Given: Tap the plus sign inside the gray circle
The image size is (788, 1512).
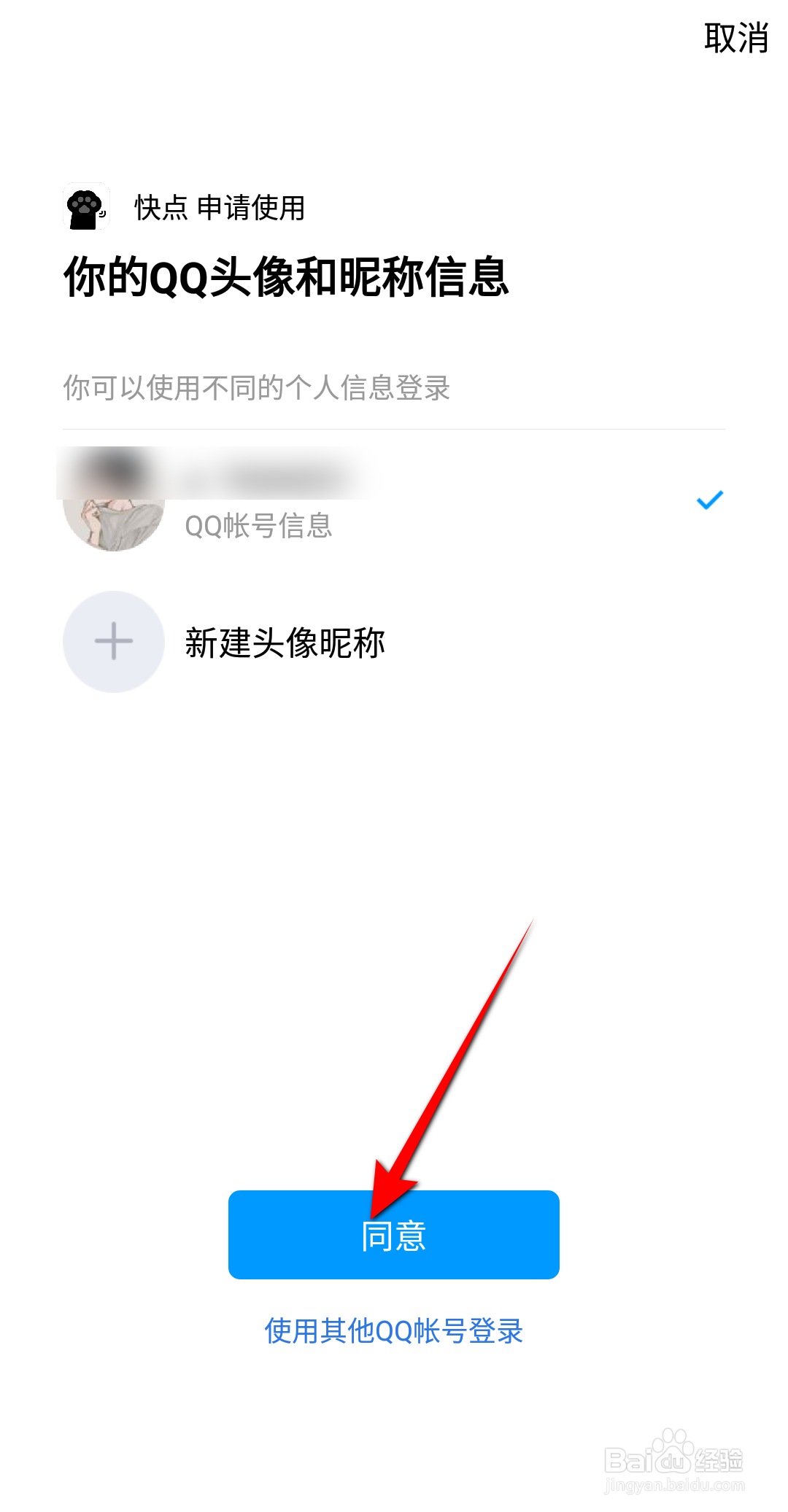Looking at the screenshot, I should pyautogui.click(x=113, y=642).
